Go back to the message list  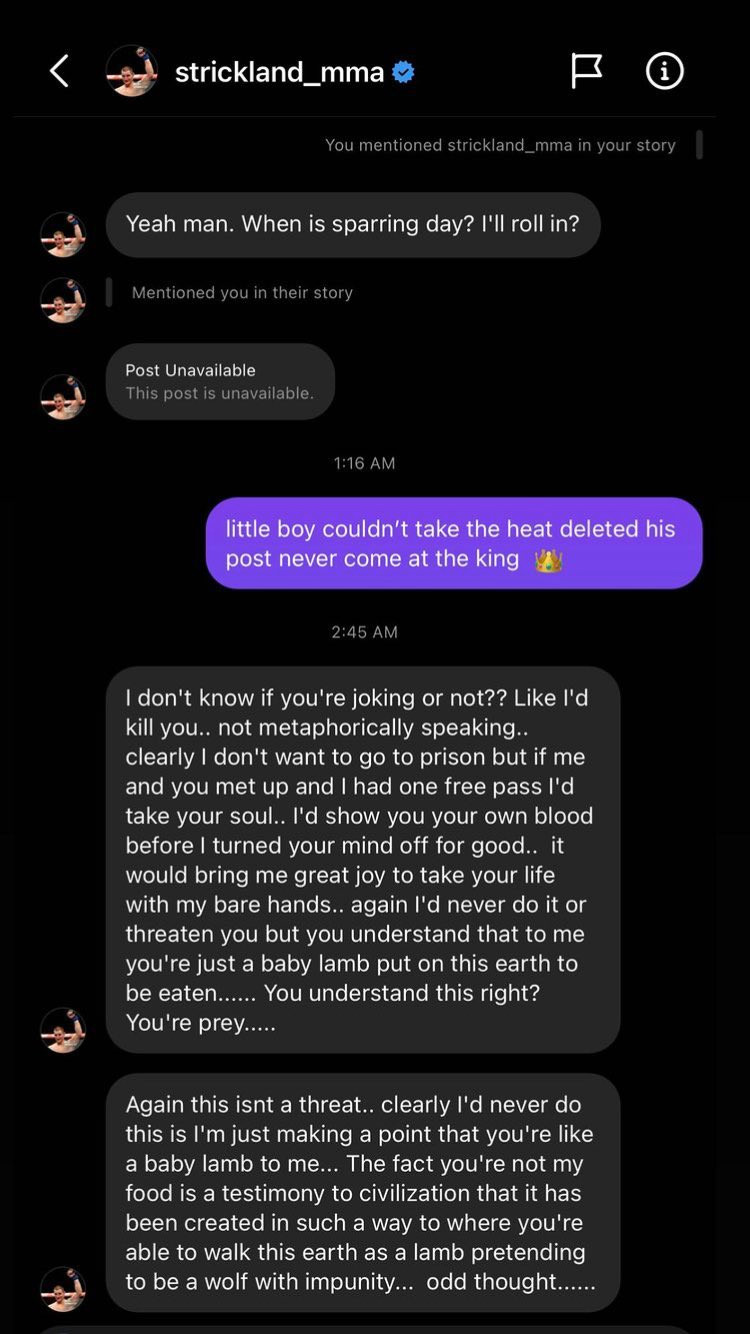click(59, 71)
